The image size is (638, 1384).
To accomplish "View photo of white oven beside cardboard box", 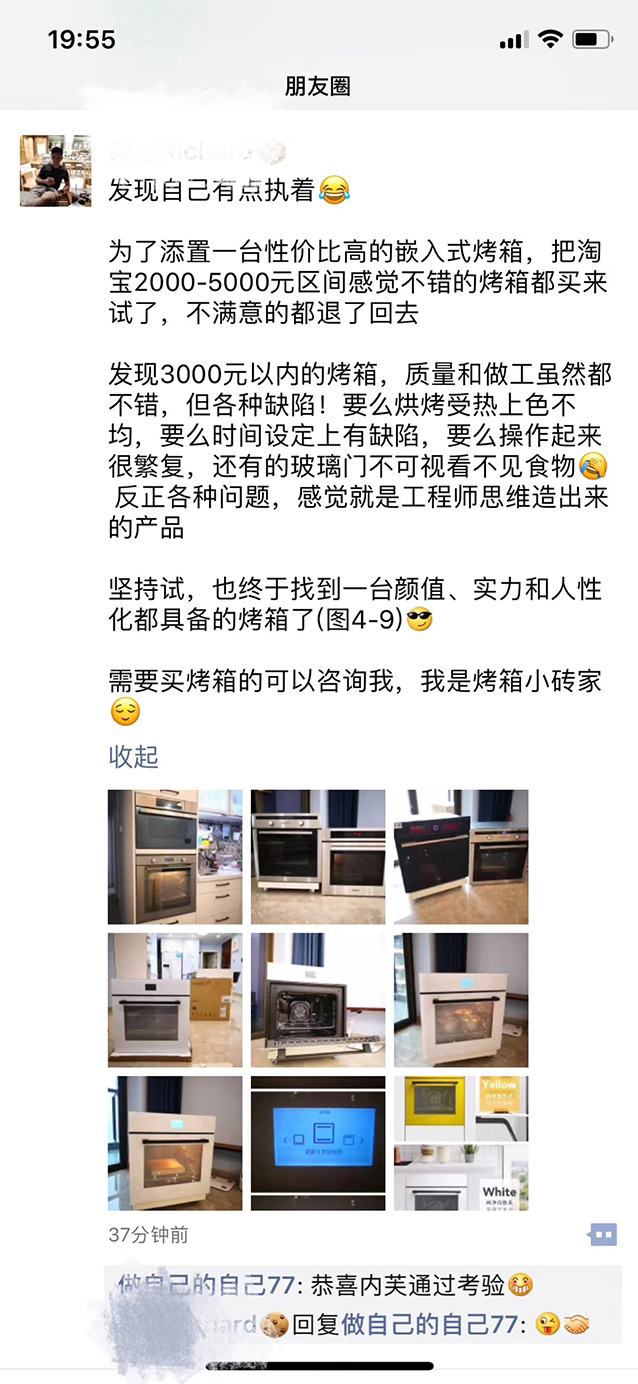I will (x=175, y=1000).
